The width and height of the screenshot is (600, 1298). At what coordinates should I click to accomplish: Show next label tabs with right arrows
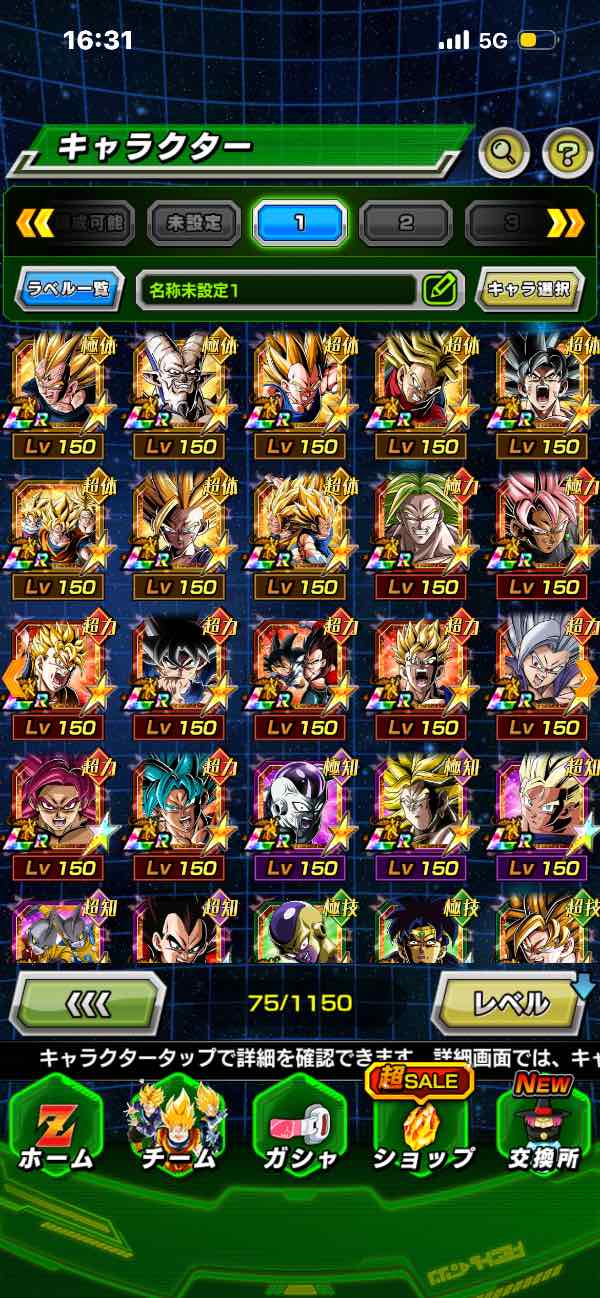click(565, 223)
